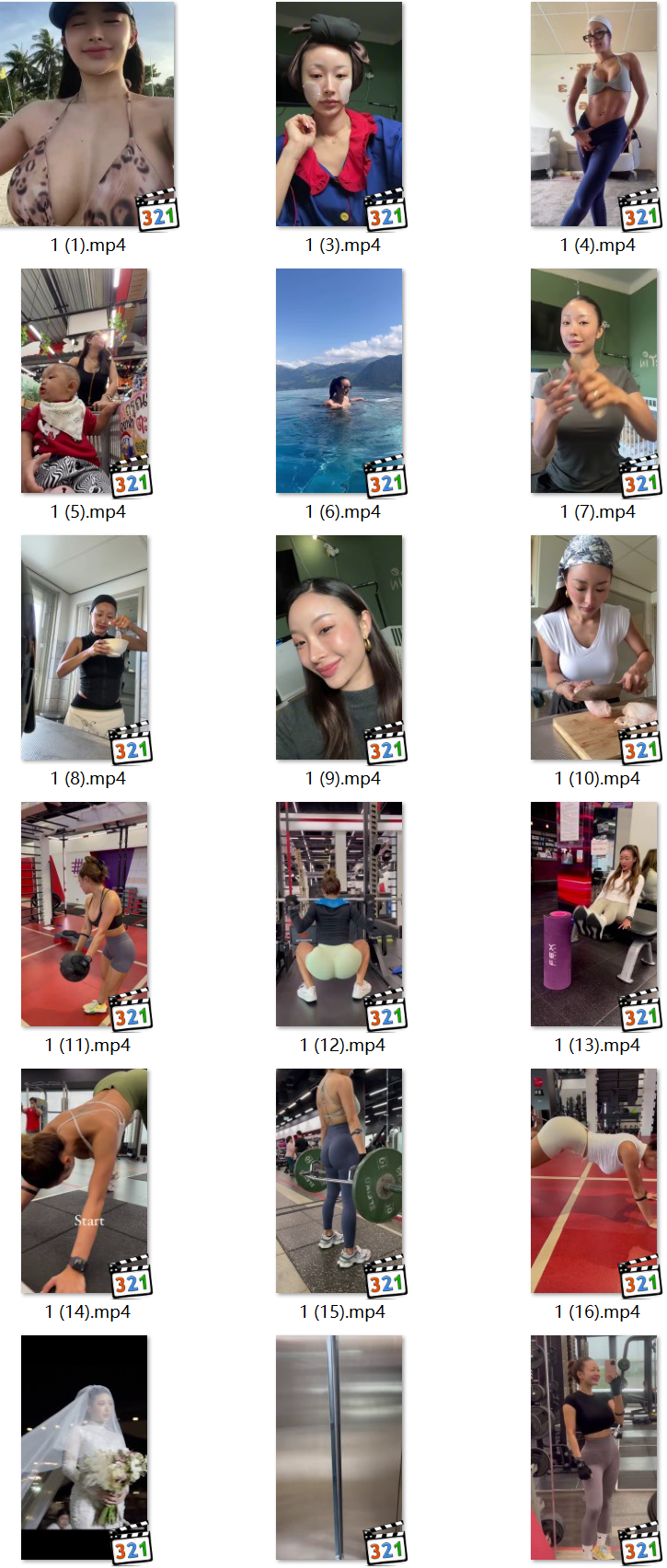Select file 1 (11).mp4

tap(85, 914)
